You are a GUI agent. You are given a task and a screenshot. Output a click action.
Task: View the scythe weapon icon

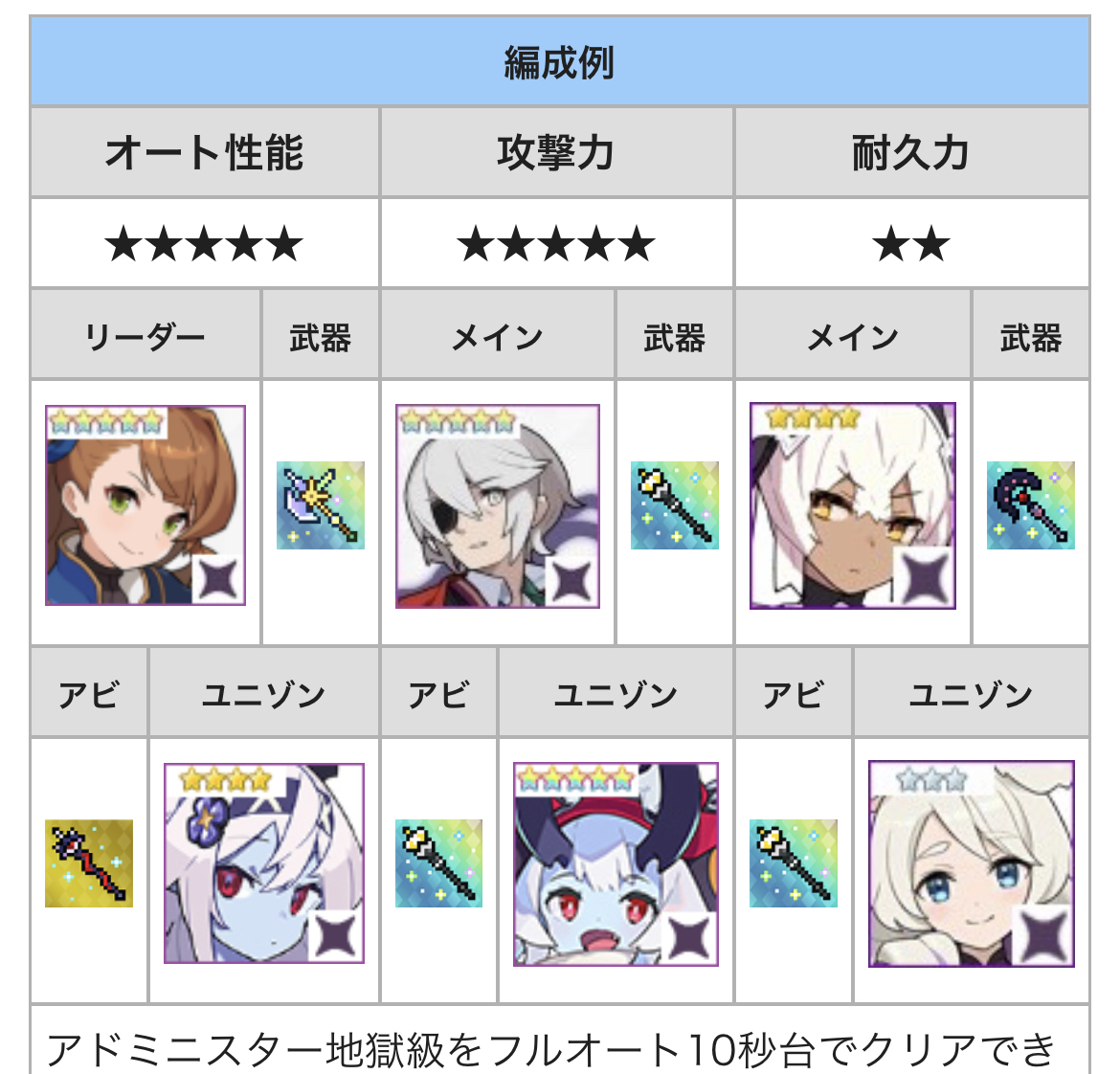pyautogui.click(x=1031, y=505)
